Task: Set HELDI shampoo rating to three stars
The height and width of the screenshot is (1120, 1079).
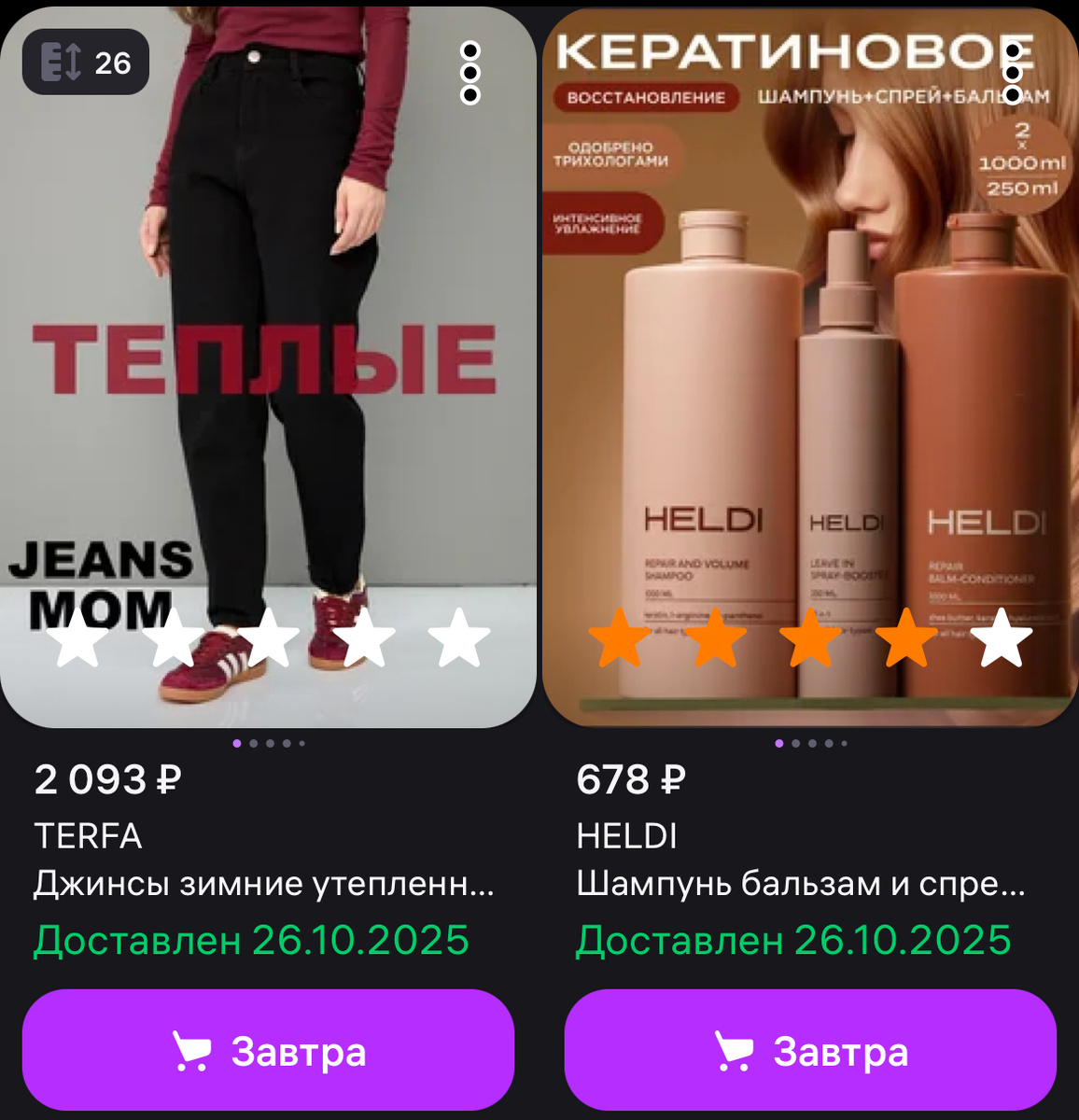Action: click(x=810, y=638)
